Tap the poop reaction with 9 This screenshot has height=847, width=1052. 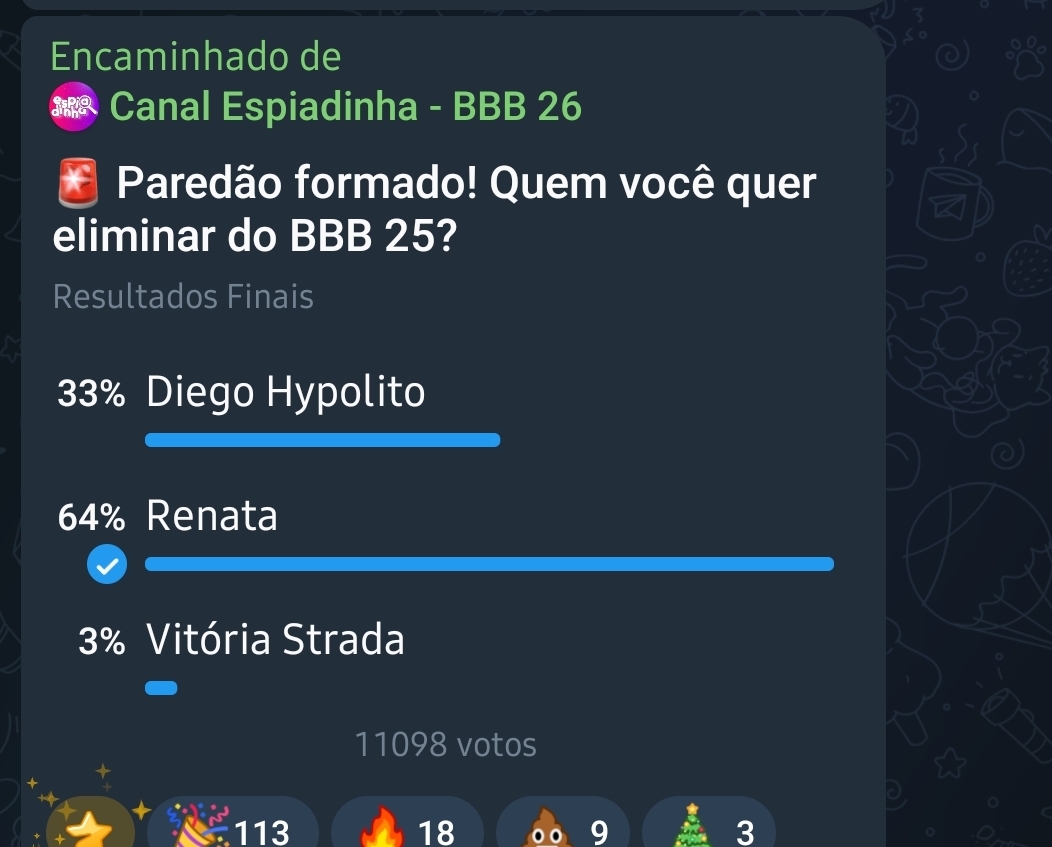[x=566, y=826]
